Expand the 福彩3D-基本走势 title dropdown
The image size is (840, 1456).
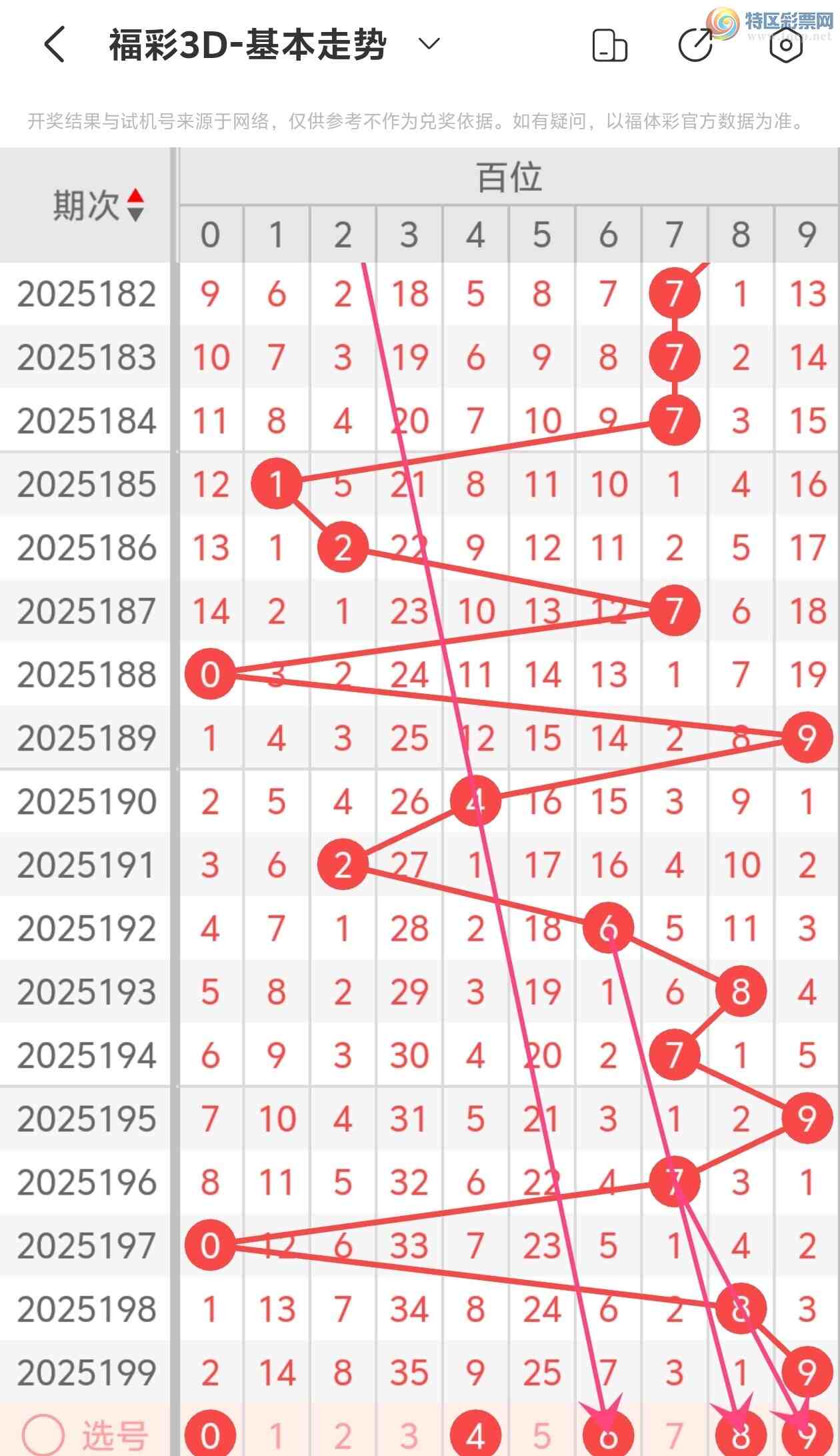429,45
